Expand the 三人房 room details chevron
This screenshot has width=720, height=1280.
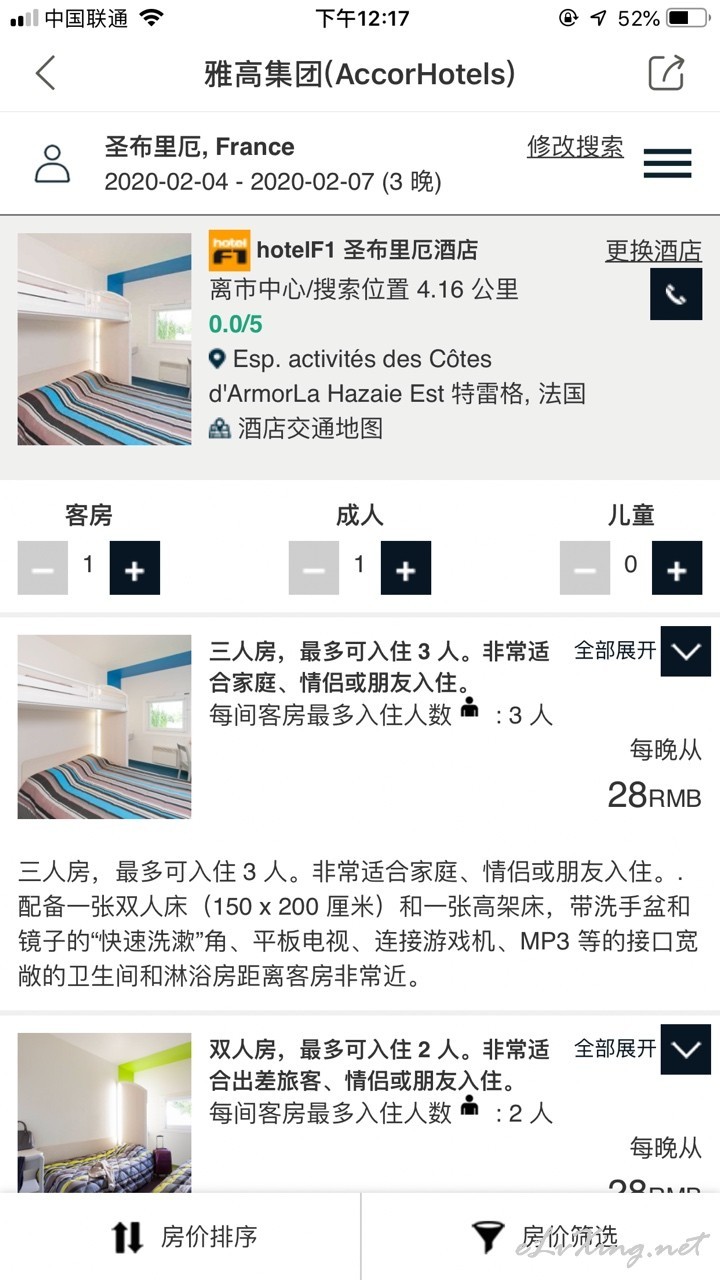[686, 651]
